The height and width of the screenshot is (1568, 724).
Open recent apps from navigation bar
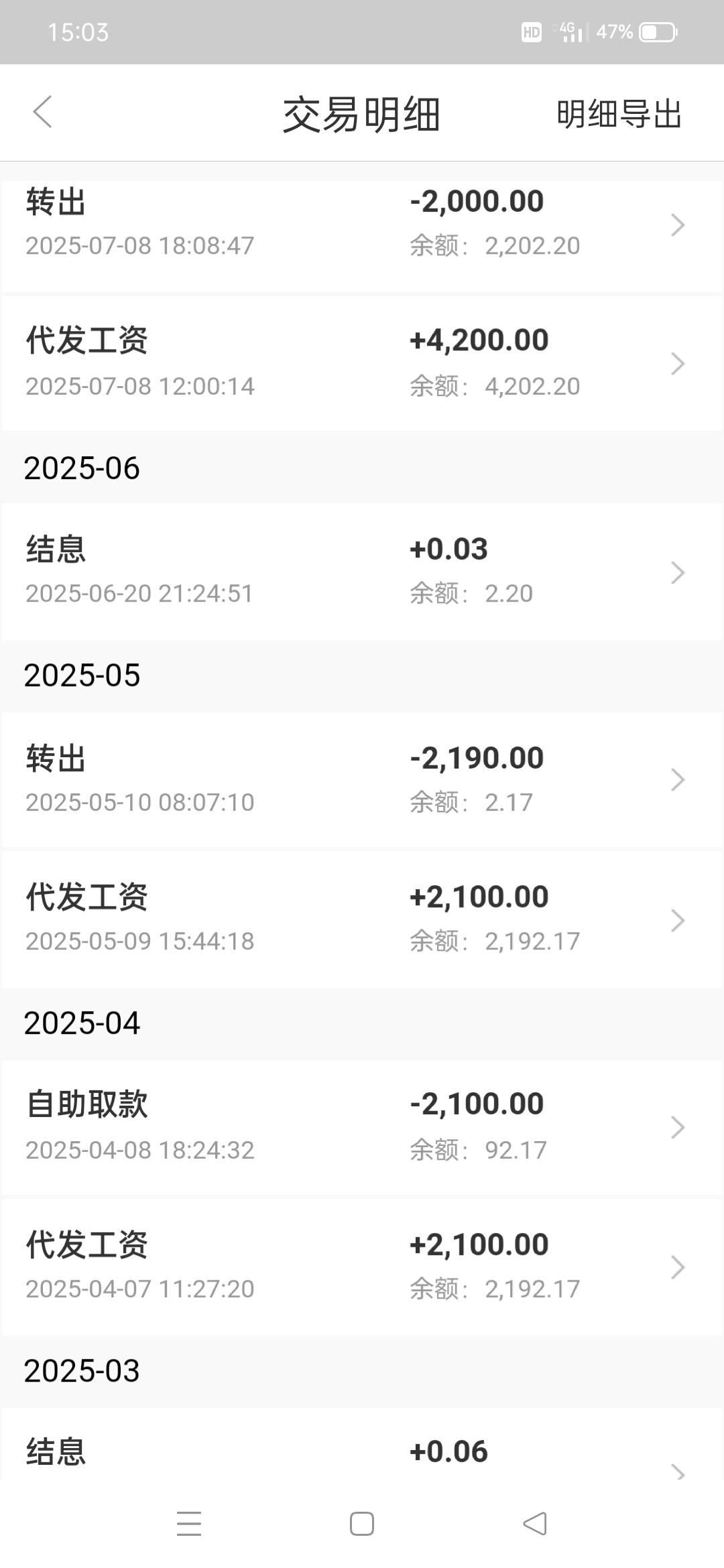point(189,1524)
